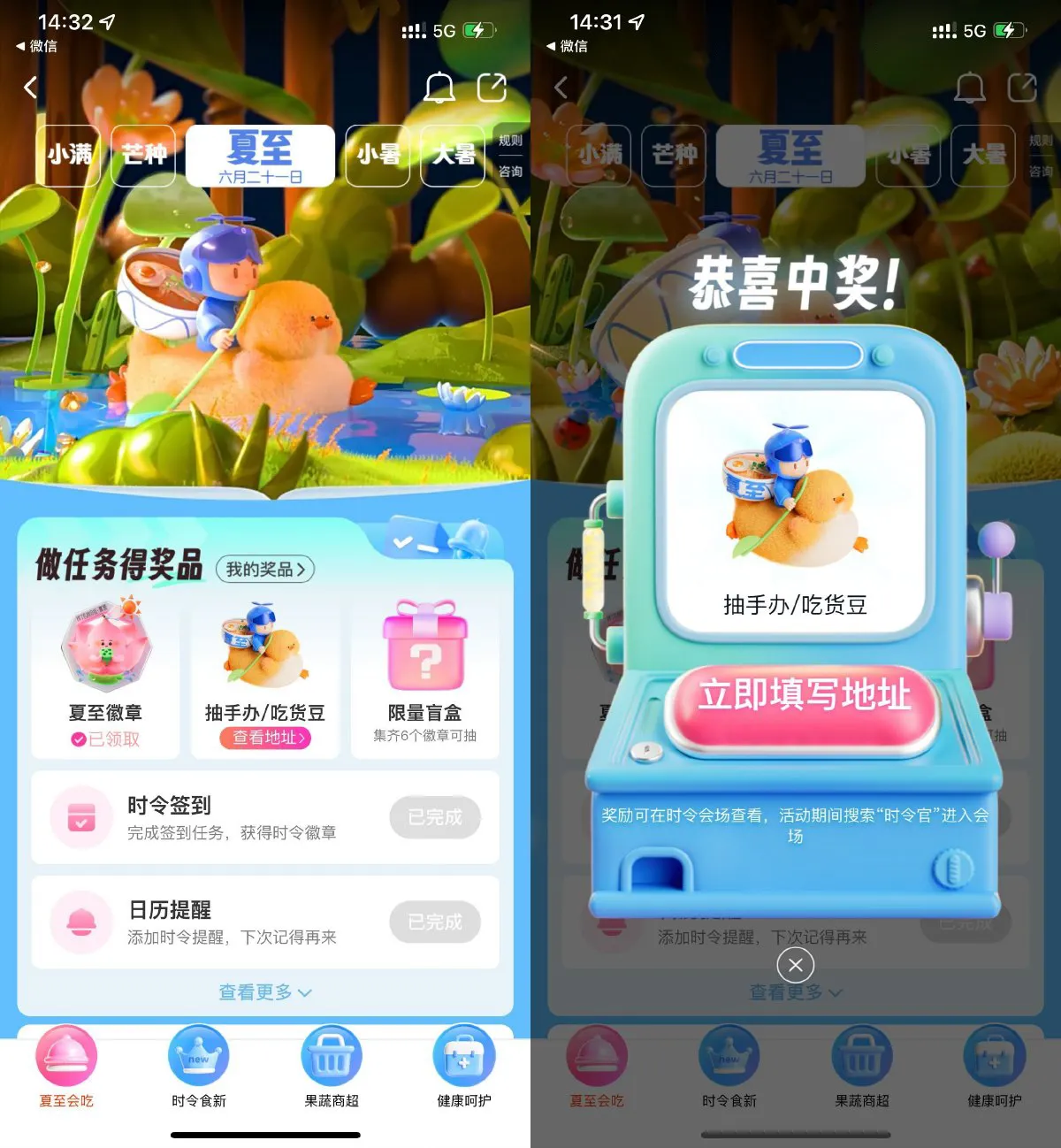Select the 芒种 solar term tab
Viewport: 1061px width, 1148px height.
click(143, 156)
